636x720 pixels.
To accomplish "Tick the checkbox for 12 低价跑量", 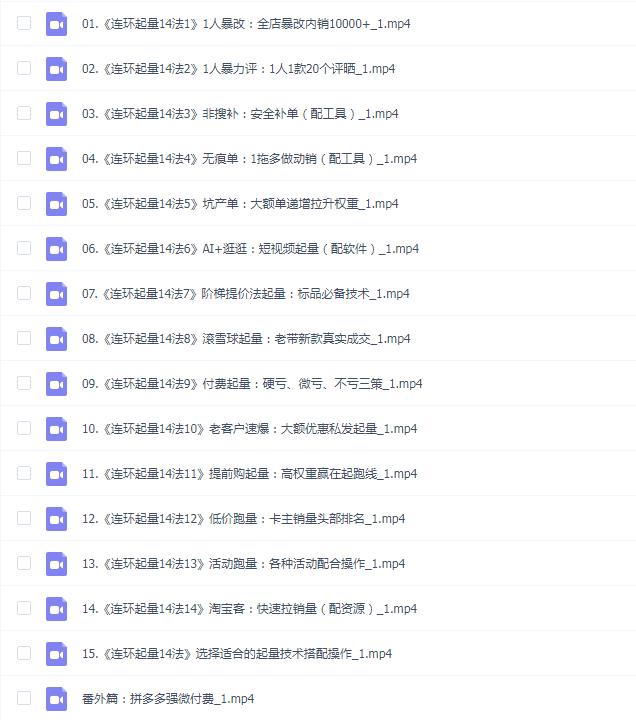I will pos(24,518).
